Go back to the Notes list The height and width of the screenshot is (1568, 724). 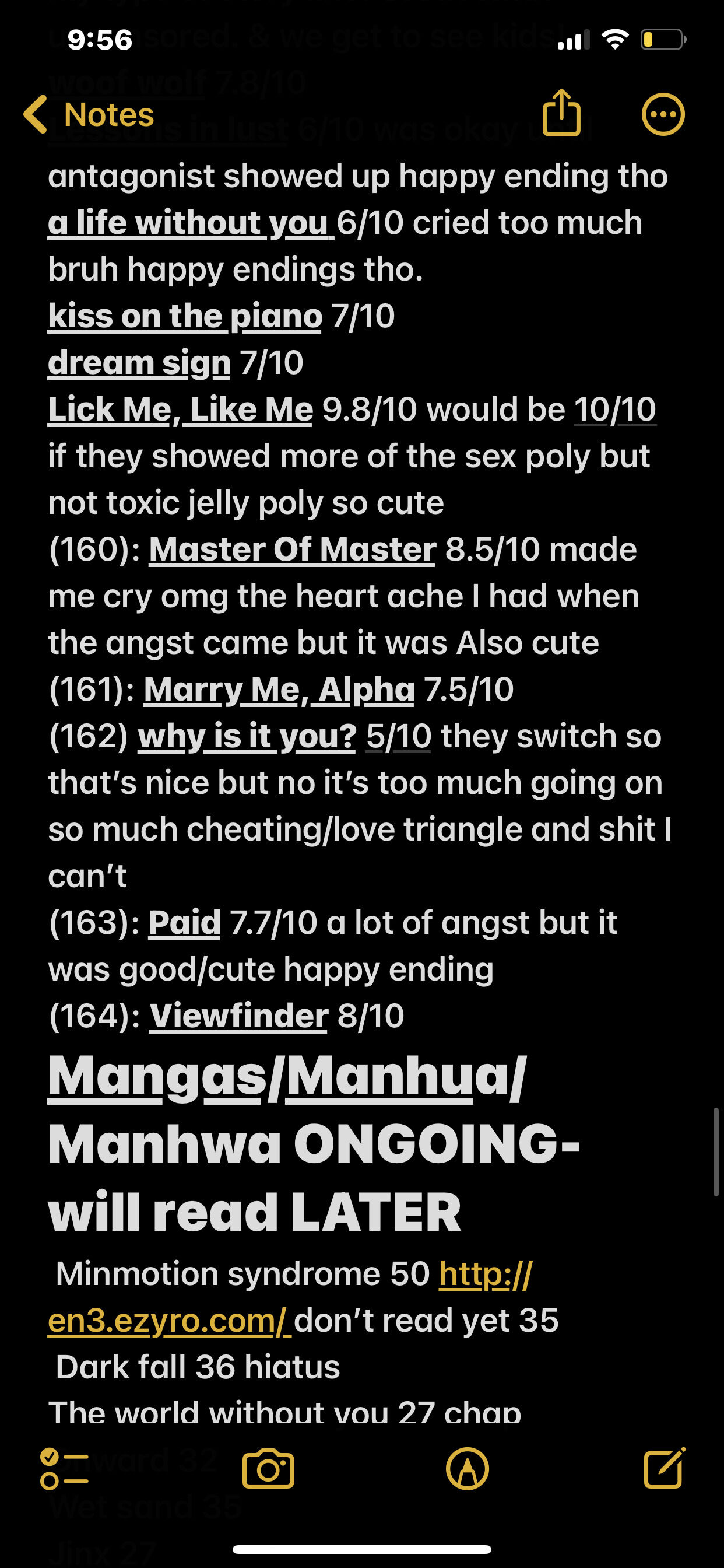pos(89,114)
